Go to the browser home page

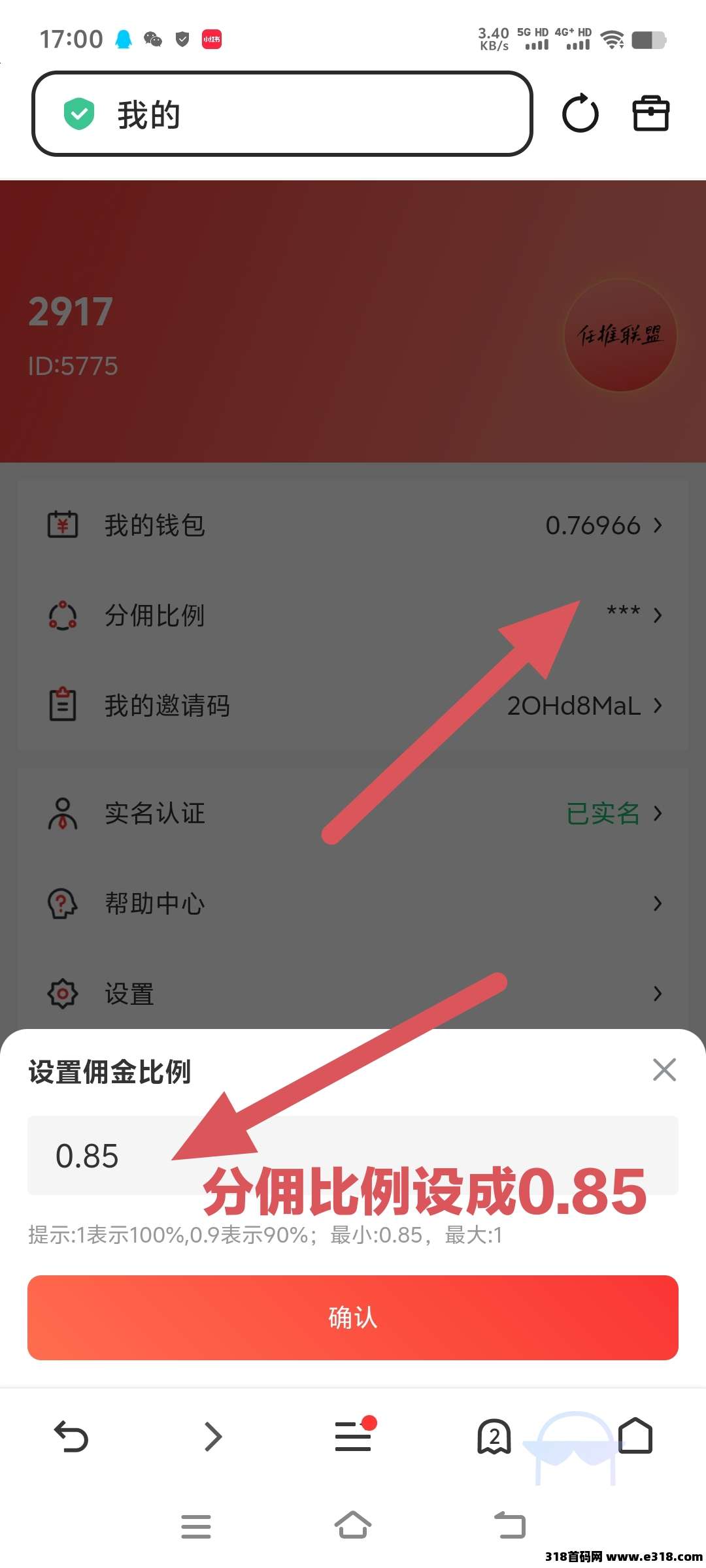(x=635, y=1437)
